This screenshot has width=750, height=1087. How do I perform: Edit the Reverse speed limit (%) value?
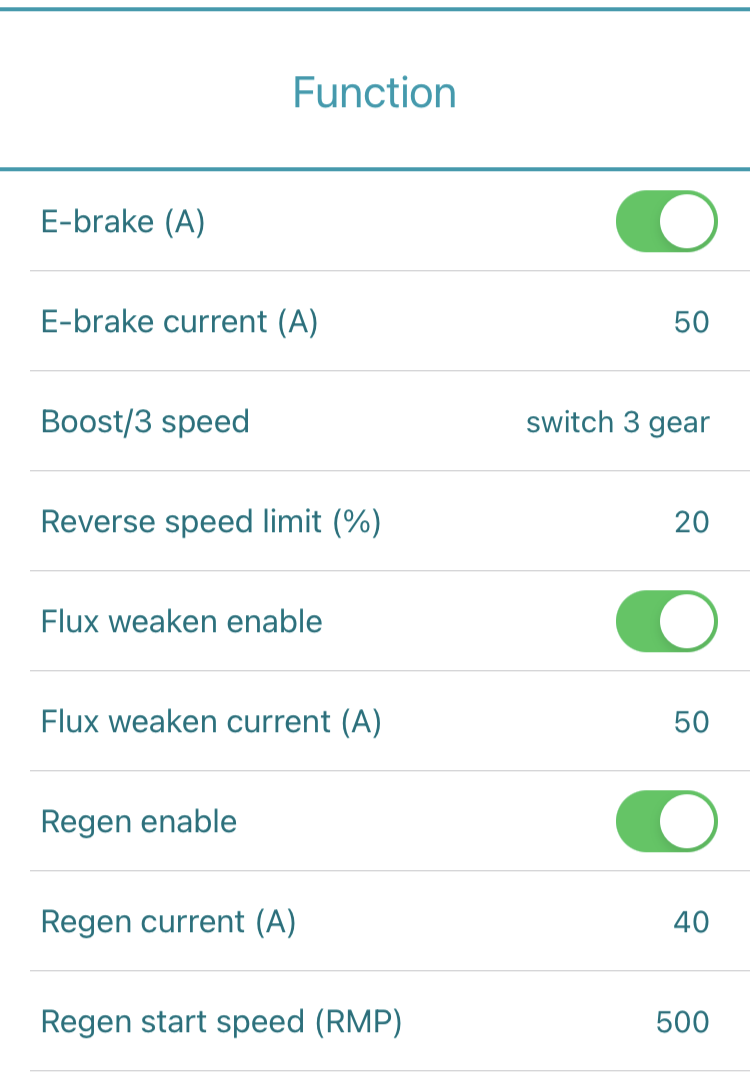(x=691, y=522)
